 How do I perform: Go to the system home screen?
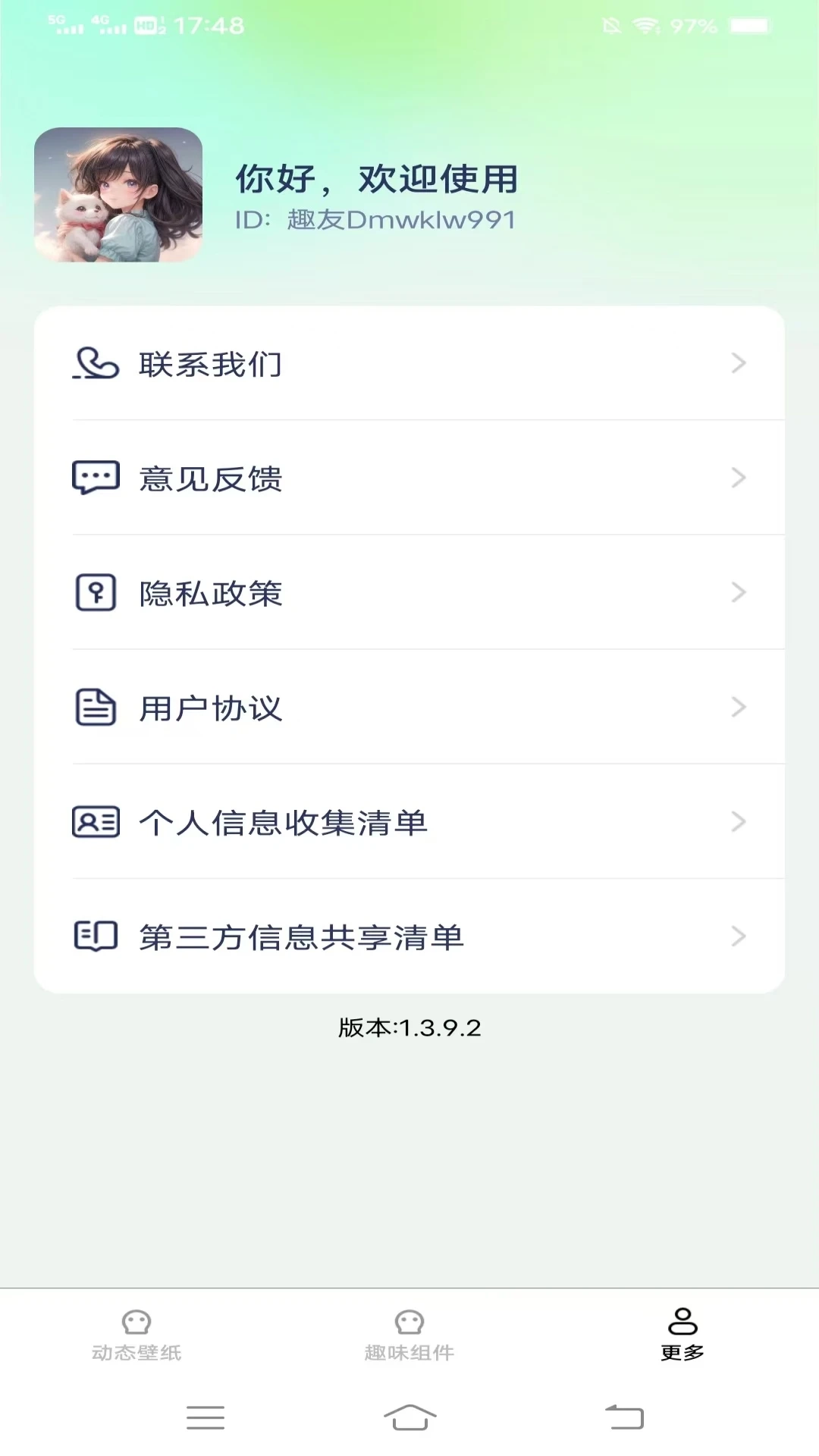pos(409,1417)
